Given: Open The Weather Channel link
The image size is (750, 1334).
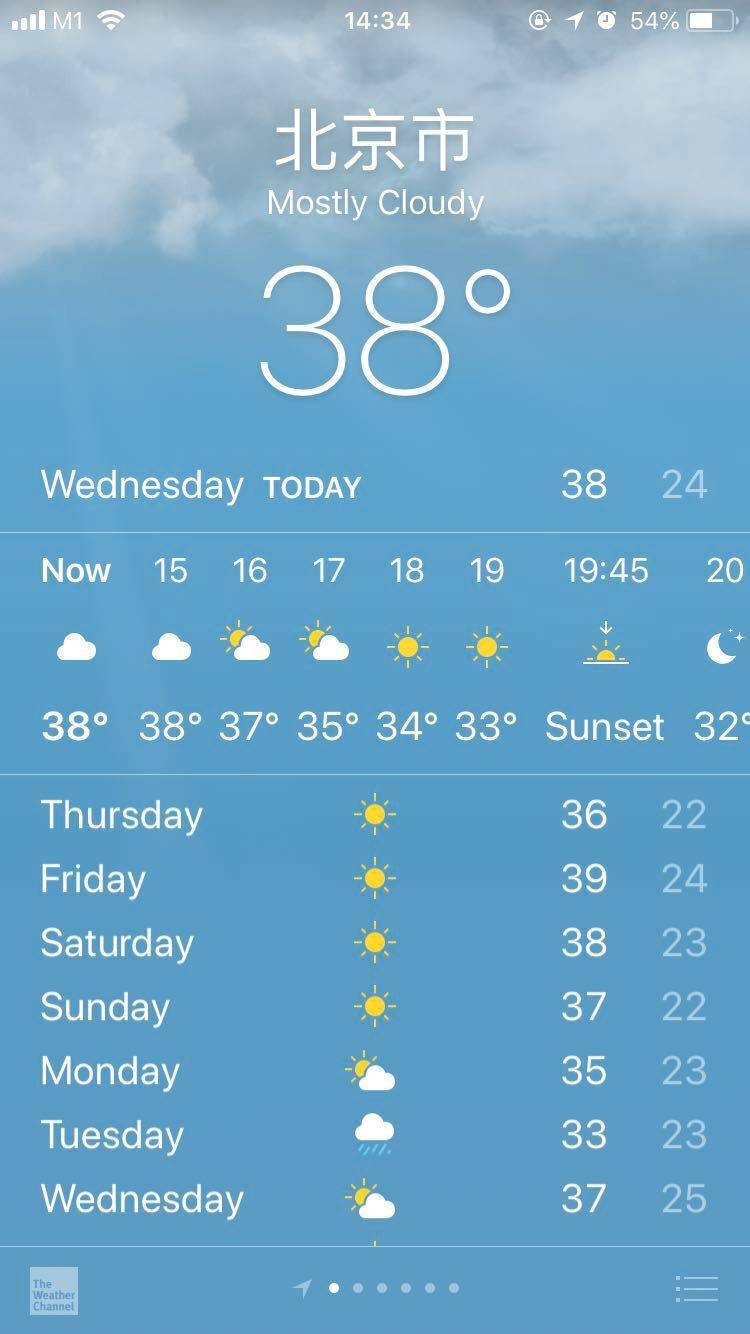Looking at the screenshot, I should tap(54, 1290).
